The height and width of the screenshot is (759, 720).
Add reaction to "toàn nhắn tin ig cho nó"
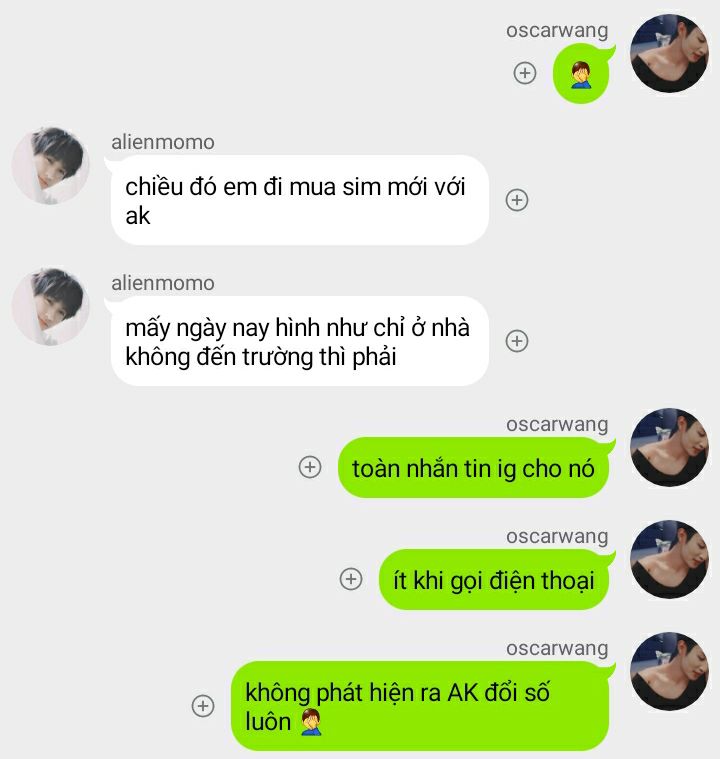(x=310, y=467)
